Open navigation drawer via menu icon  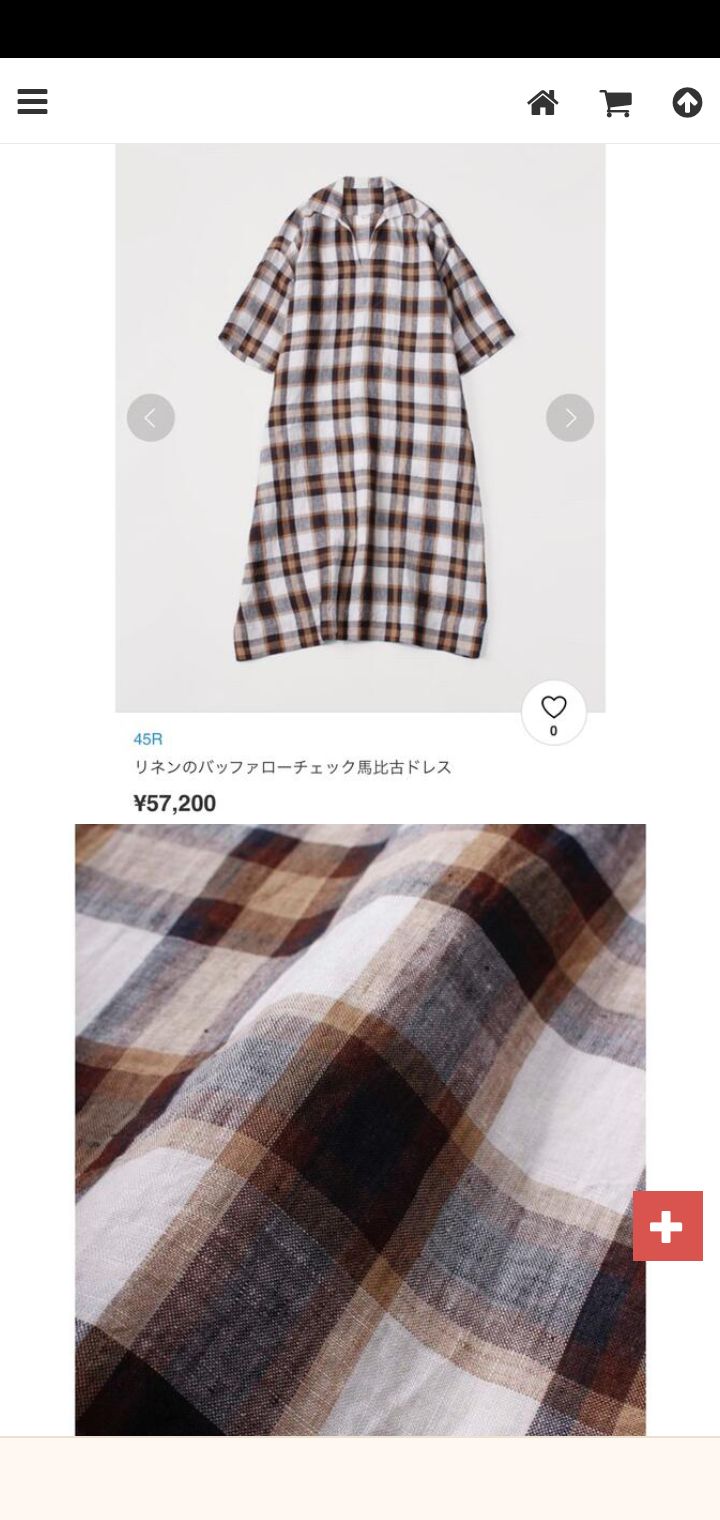32,101
